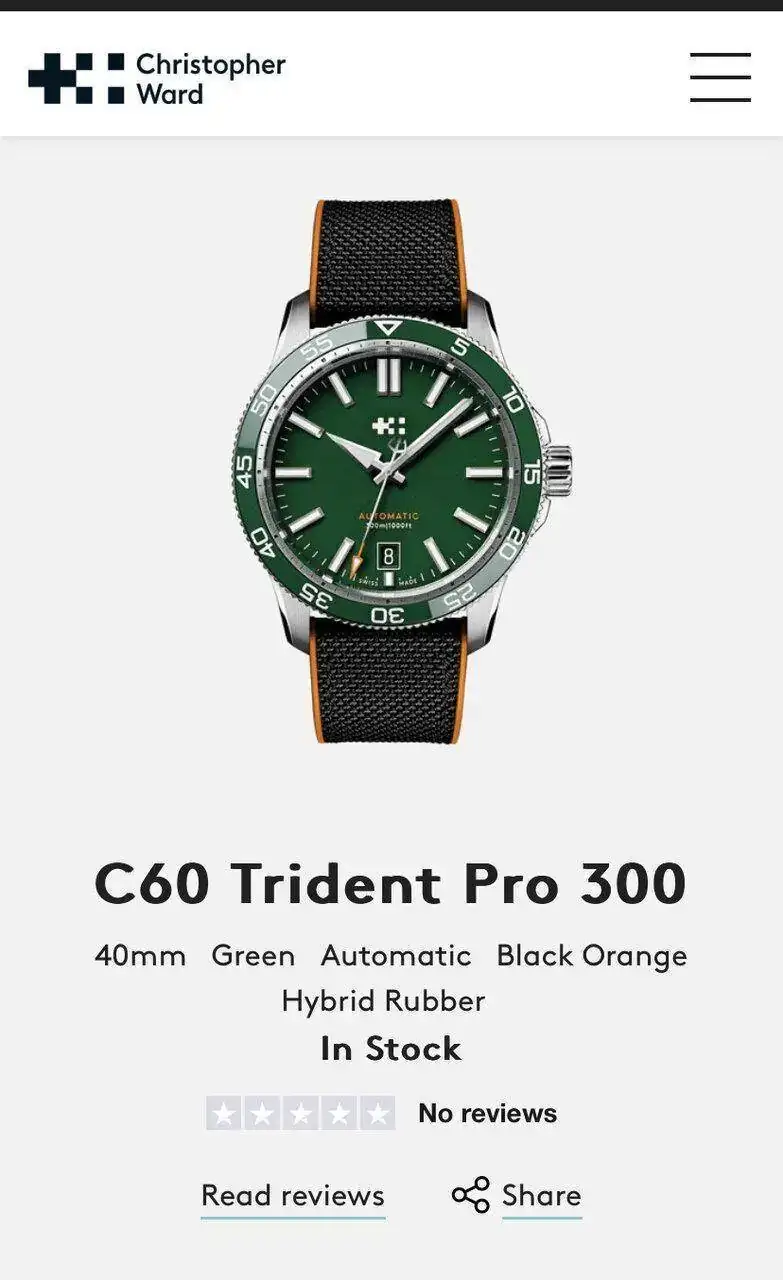Open the hamburger menu
This screenshot has width=783, height=1280.
coord(720,77)
